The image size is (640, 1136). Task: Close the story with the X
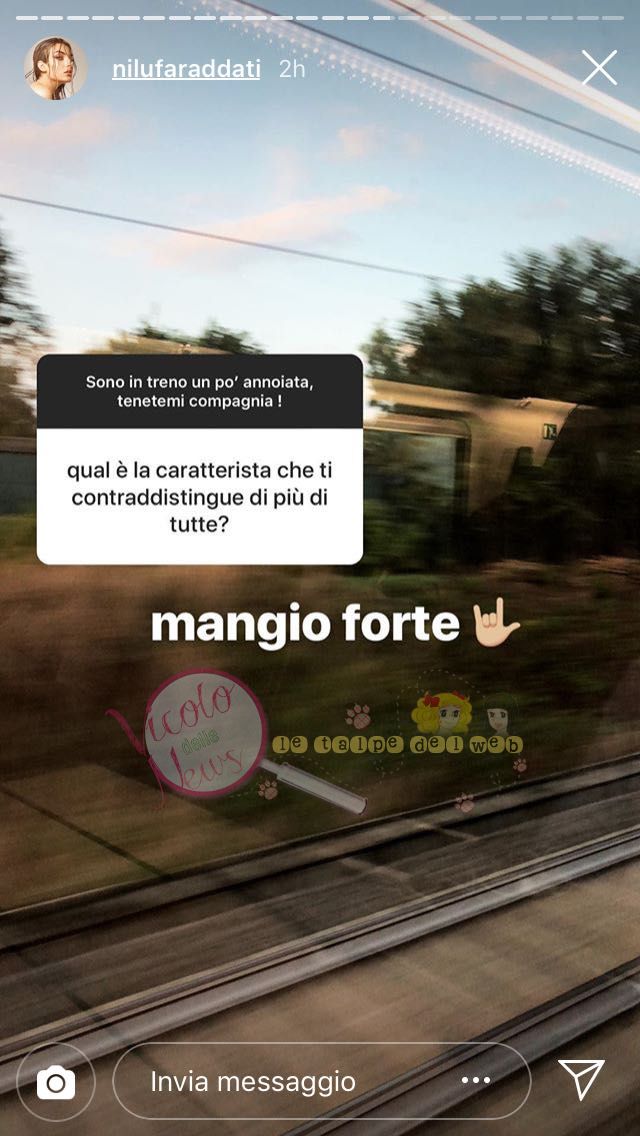pos(599,68)
